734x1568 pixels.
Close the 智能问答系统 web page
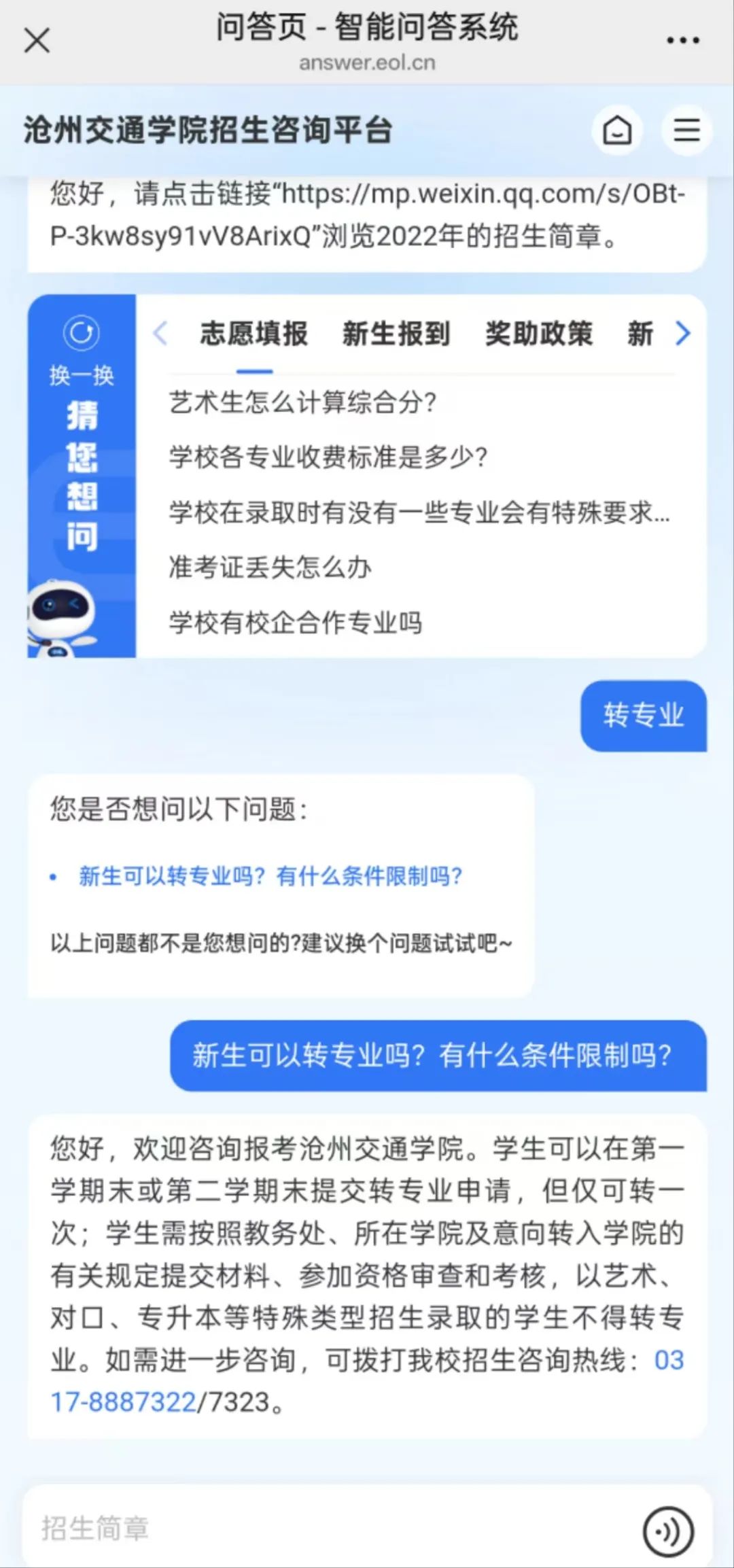(x=37, y=41)
